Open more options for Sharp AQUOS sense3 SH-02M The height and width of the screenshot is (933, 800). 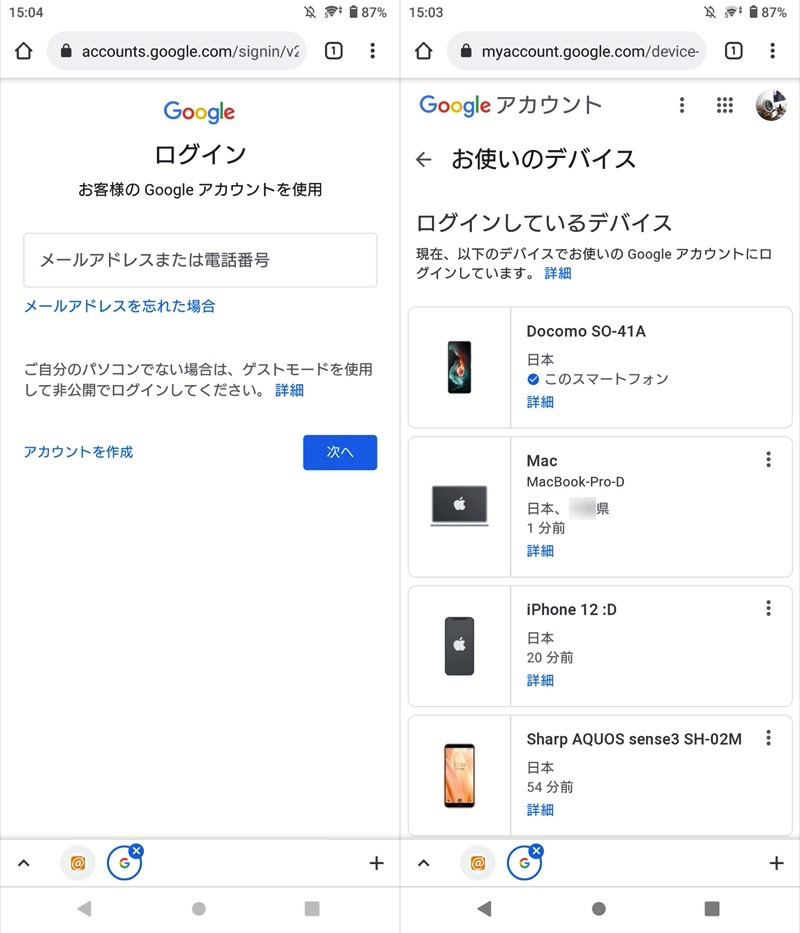pos(768,738)
